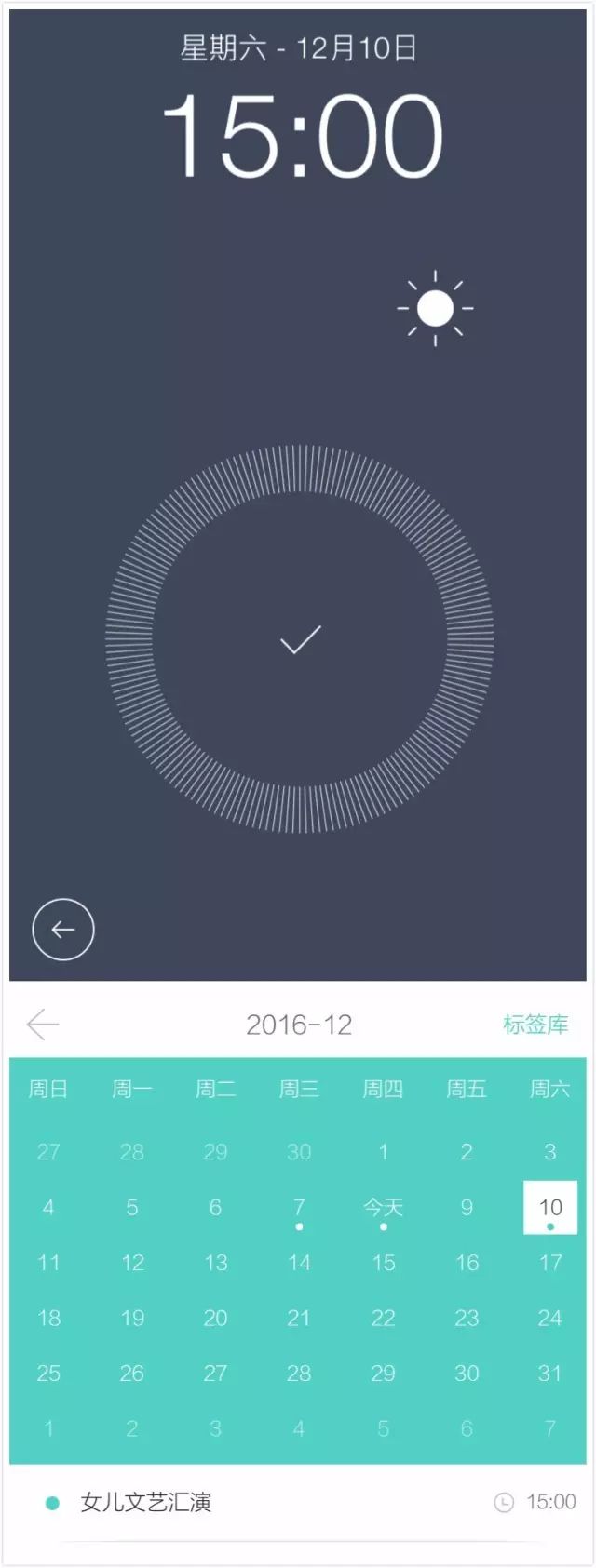
Task: Pick date 24 under 周六
Action: [550, 1318]
